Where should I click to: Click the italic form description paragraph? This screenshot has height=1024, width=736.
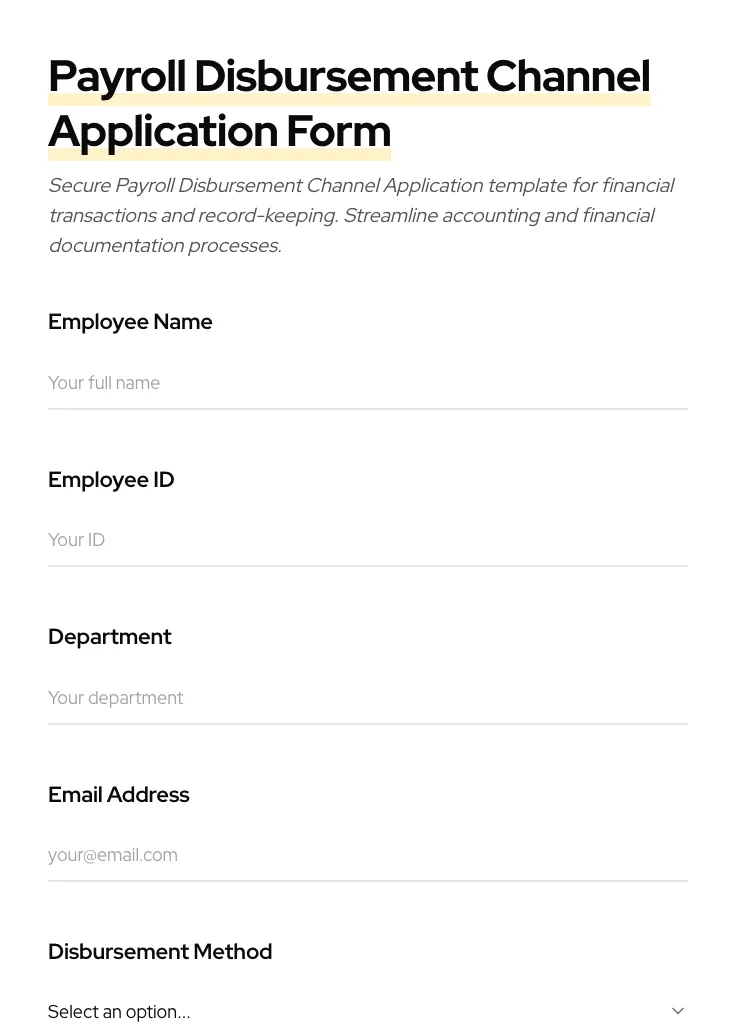pyautogui.click(x=361, y=215)
